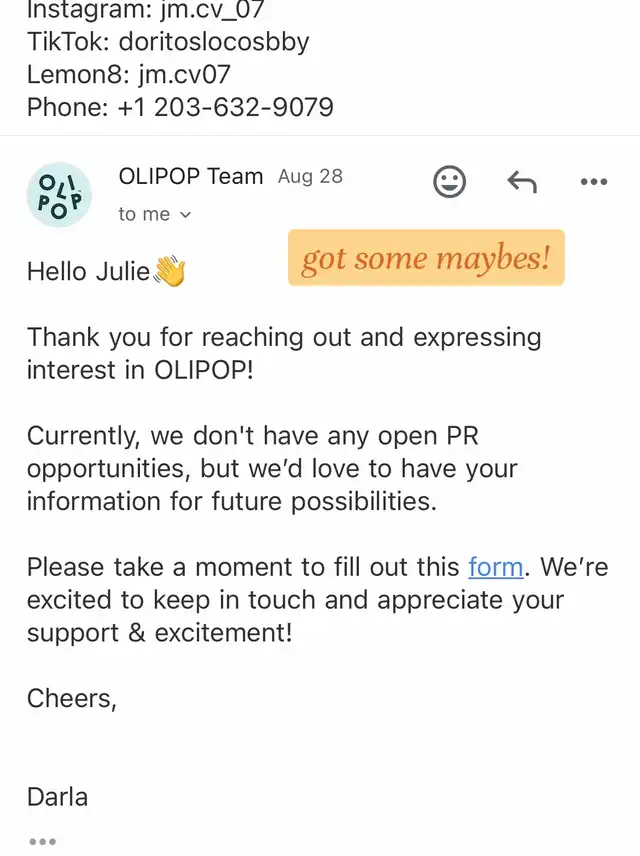Image resolution: width=640 pixels, height=856 pixels.
Task: Show trimmed content below Darla's signature
Action: tap(43, 841)
